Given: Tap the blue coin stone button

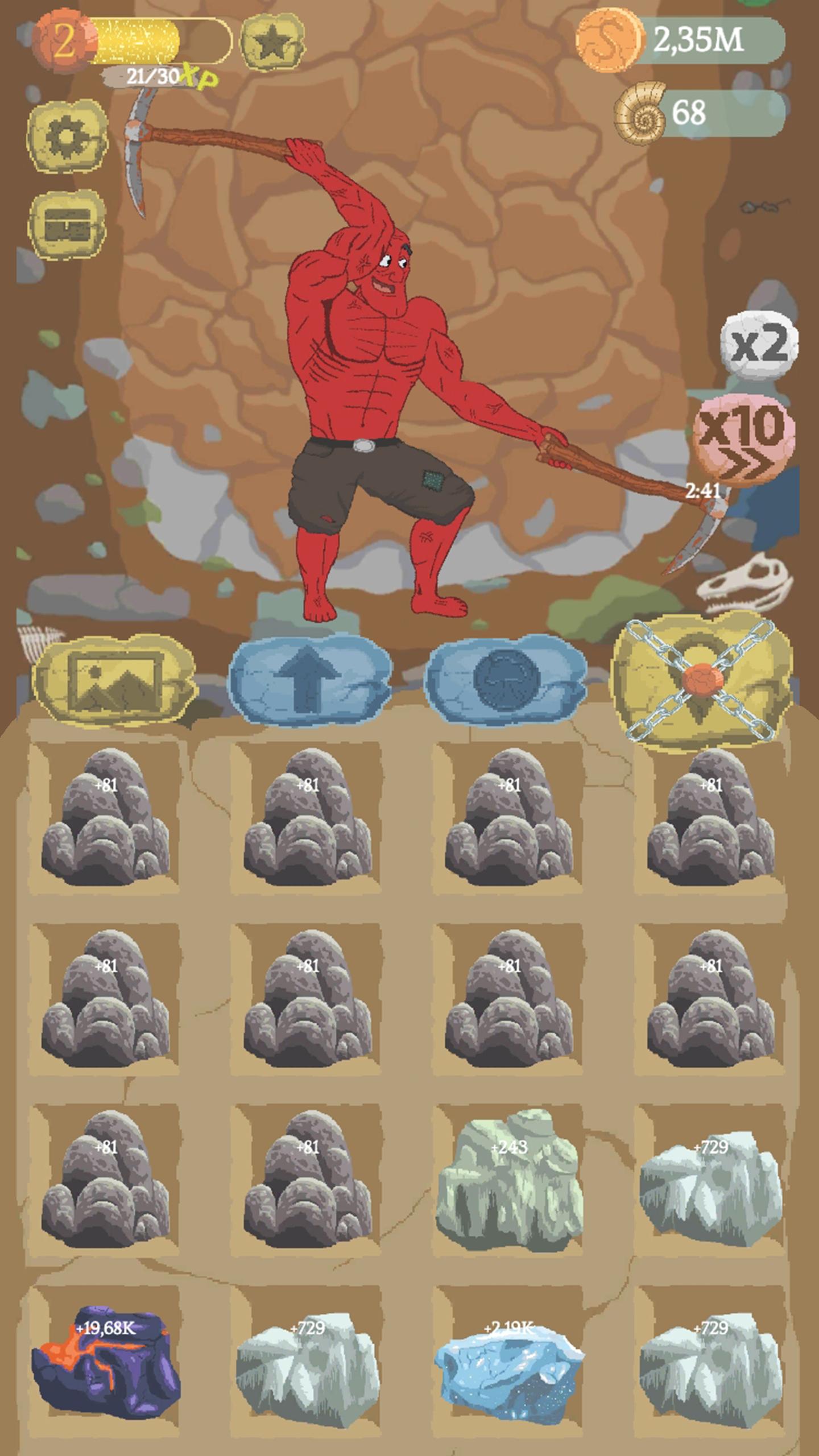Looking at the screenshot, I should (x=506, y=680).
